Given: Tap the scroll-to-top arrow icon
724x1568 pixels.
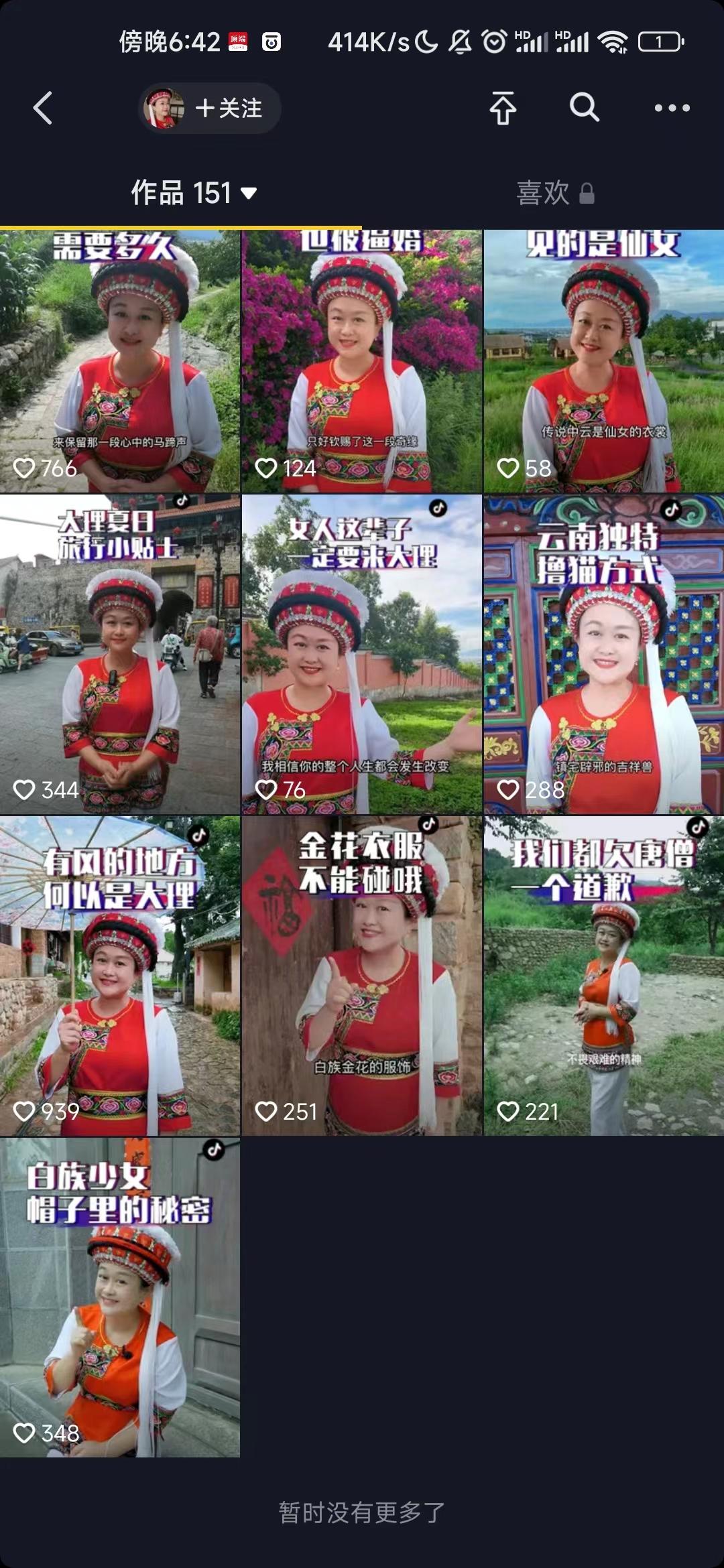Looking at the screenshot, I should point(503,108).
